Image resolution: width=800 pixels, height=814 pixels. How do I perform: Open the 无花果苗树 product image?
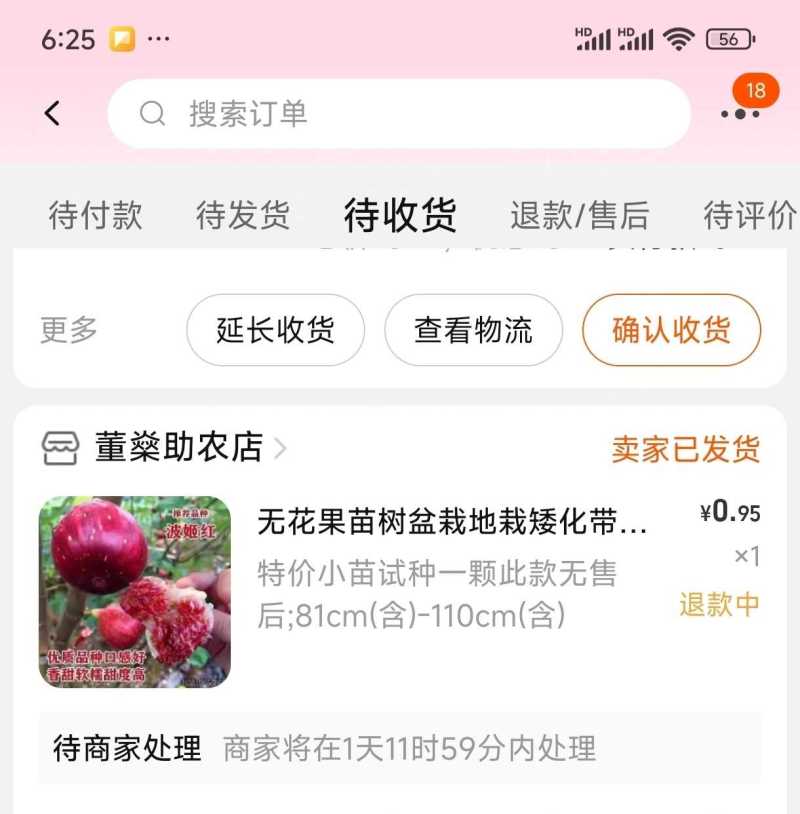click(x=135, y=591)
